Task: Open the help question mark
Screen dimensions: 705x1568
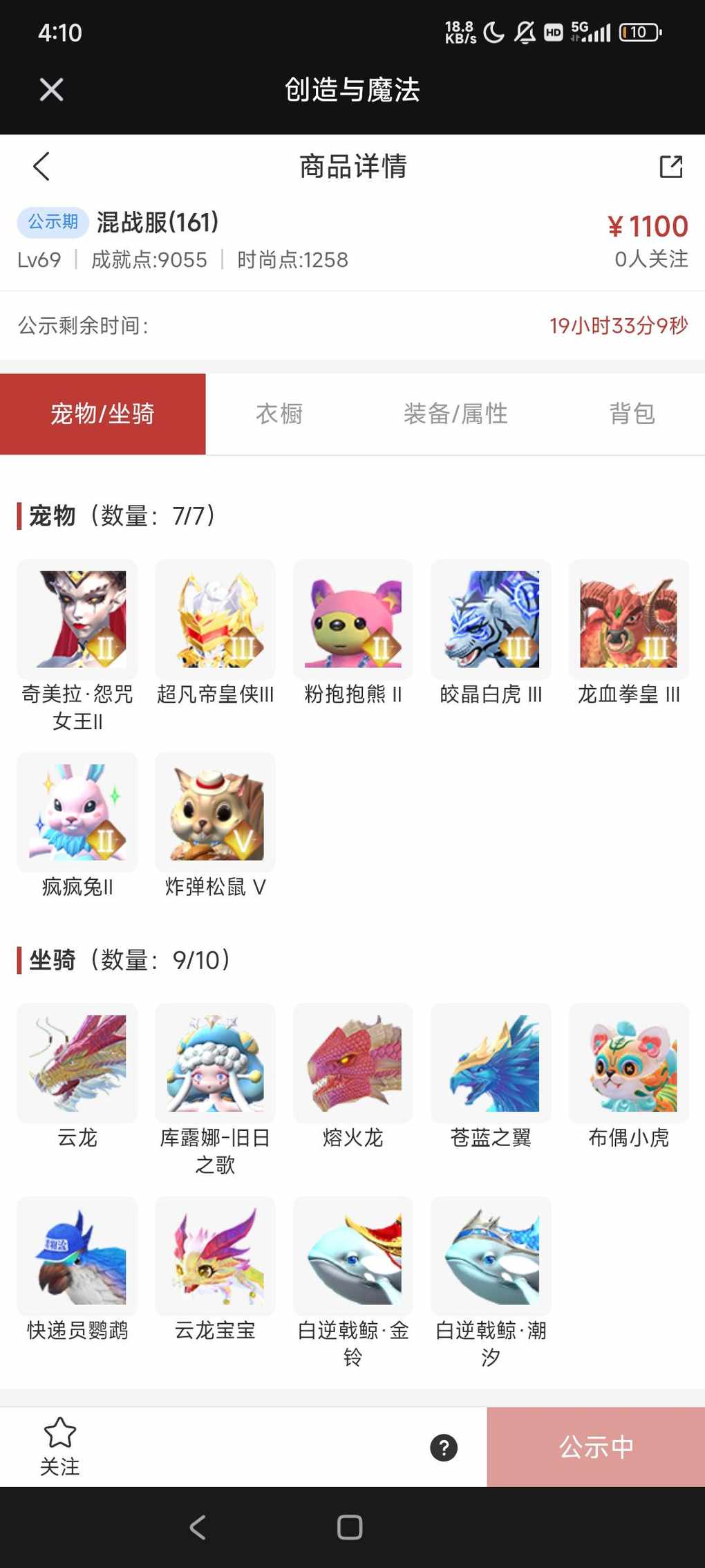Action: click(x=444, y=1447)
